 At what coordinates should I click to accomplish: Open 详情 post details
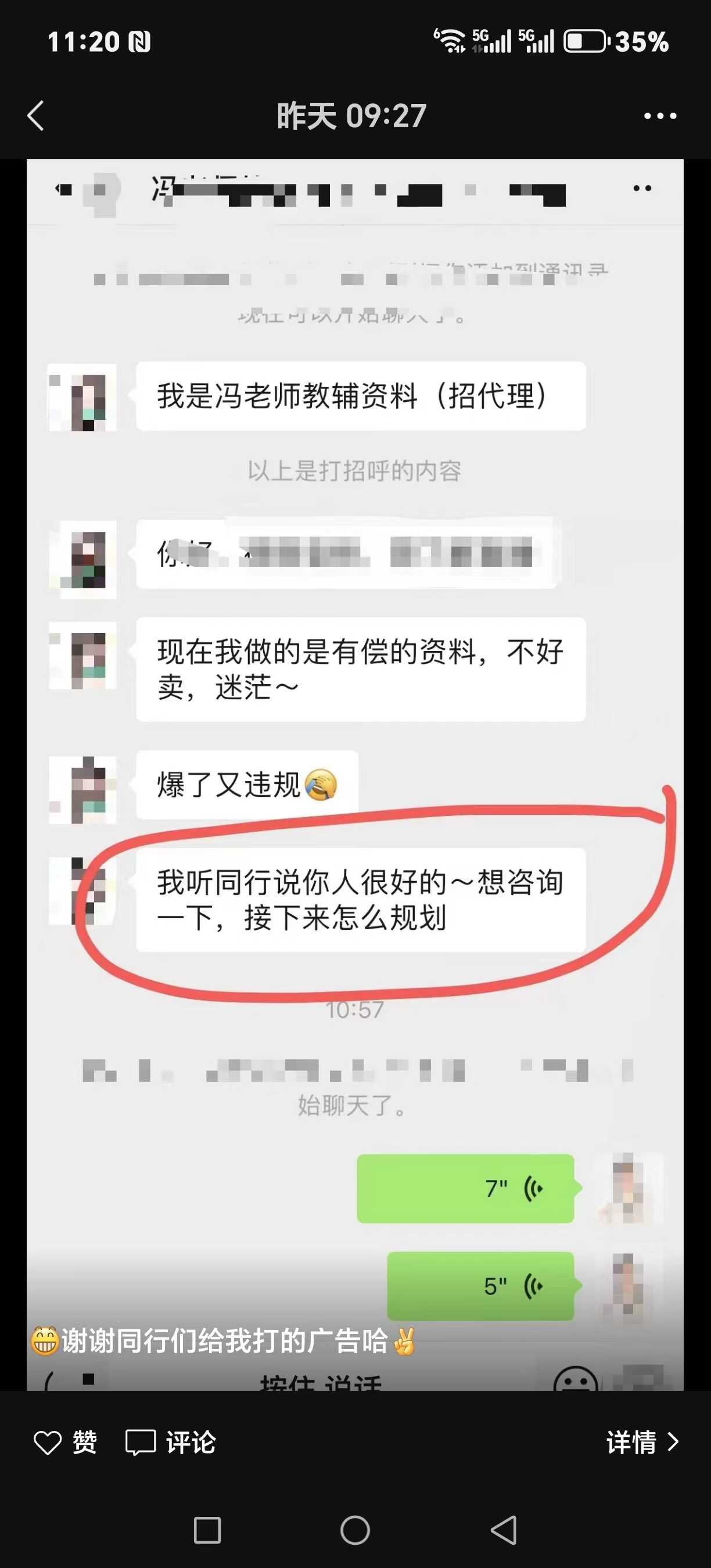pyautogui.click(x=642, y=1442)
